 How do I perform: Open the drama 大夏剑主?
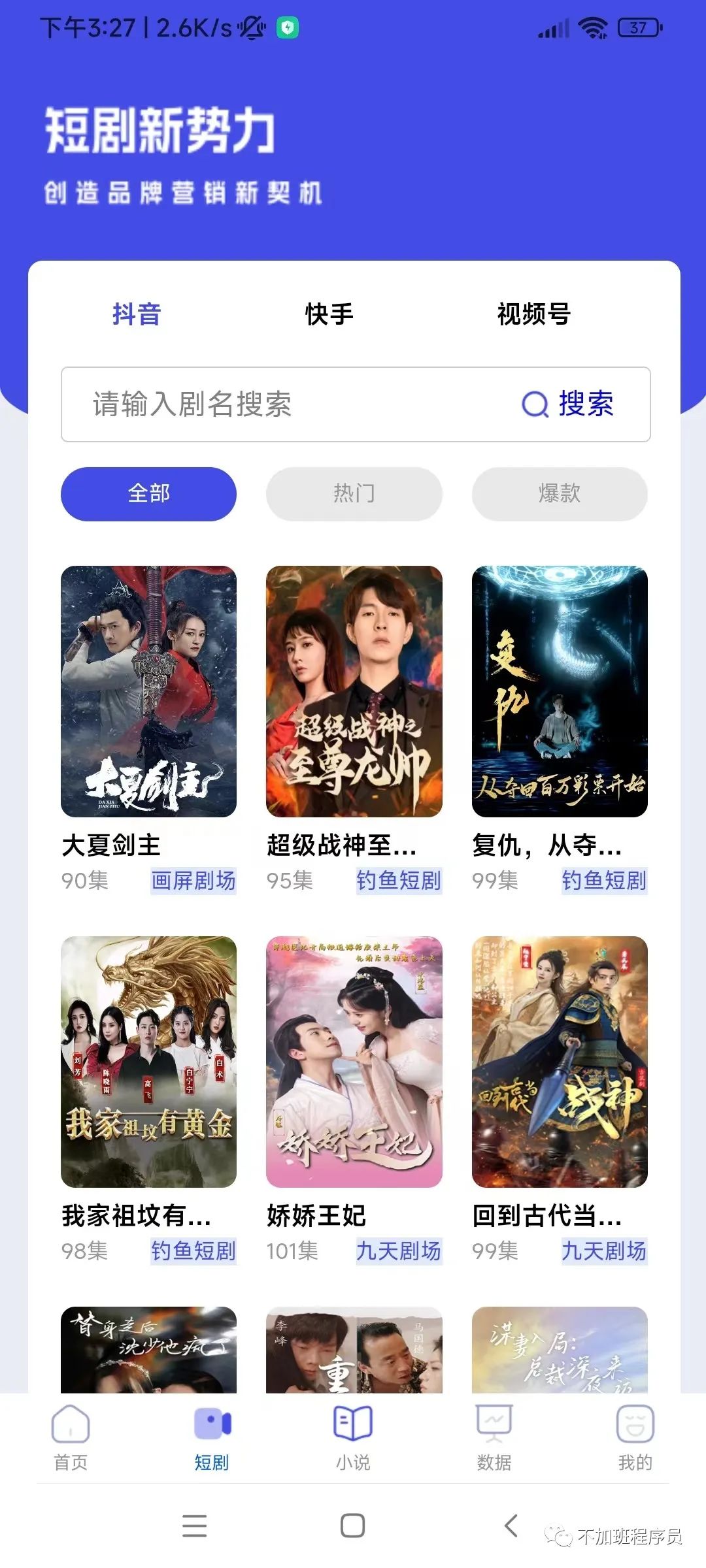pos(148,691)
